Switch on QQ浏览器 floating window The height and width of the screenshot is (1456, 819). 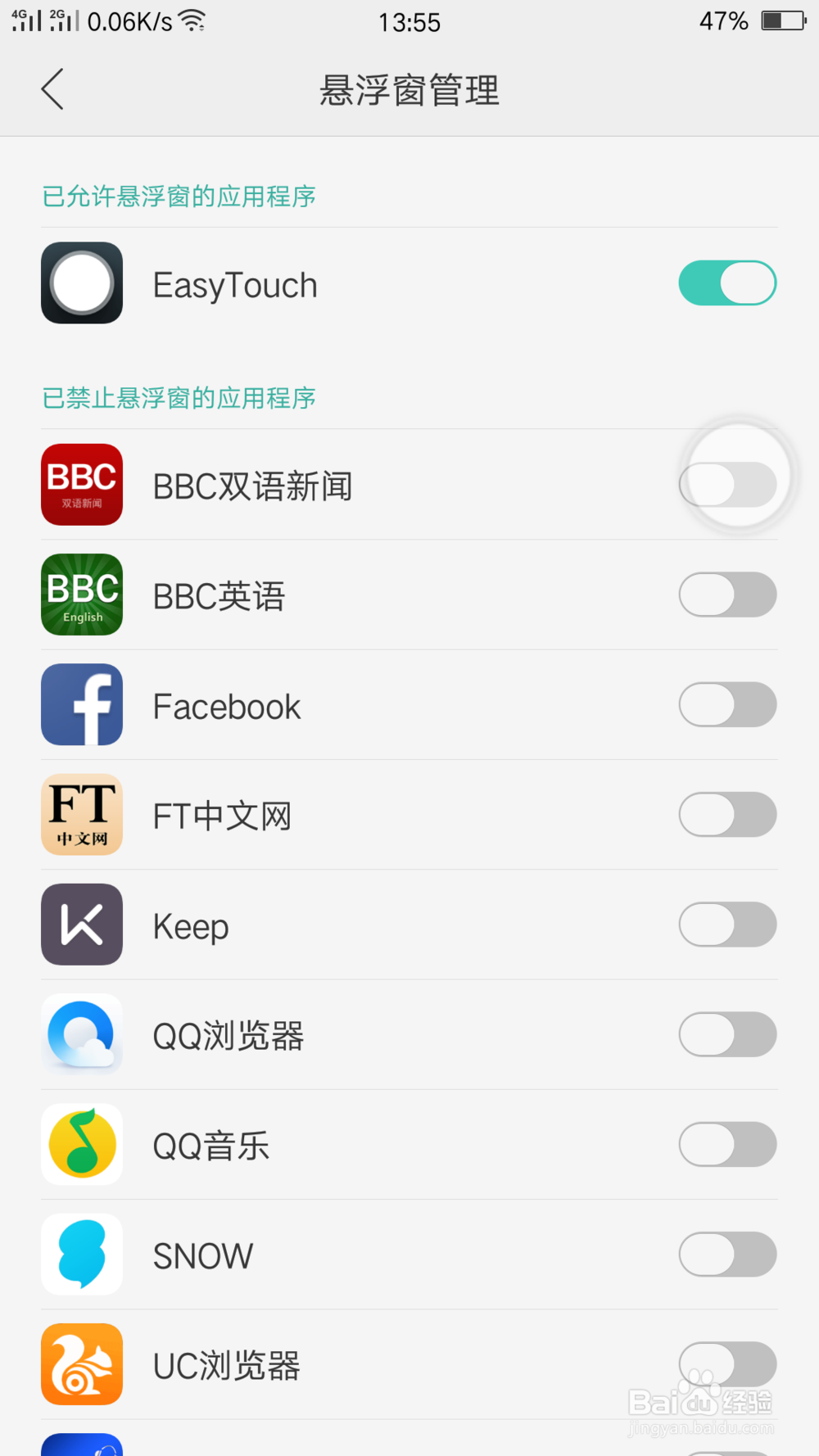(x=727, y=1034)
